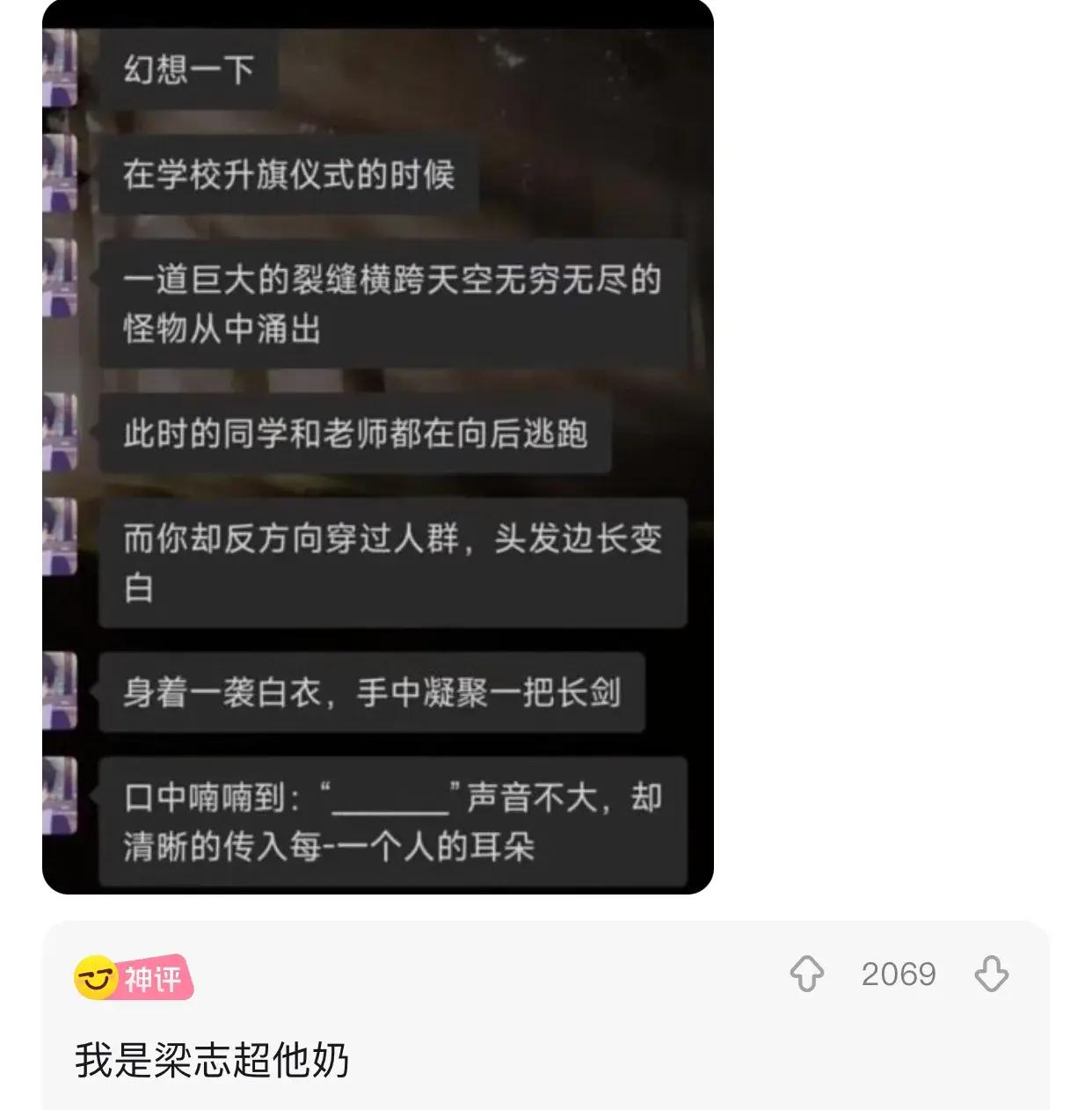Viewport: 1092px width, 1110px height.
Task: Upvote the 神评 comment
Action: coord(806,975)
